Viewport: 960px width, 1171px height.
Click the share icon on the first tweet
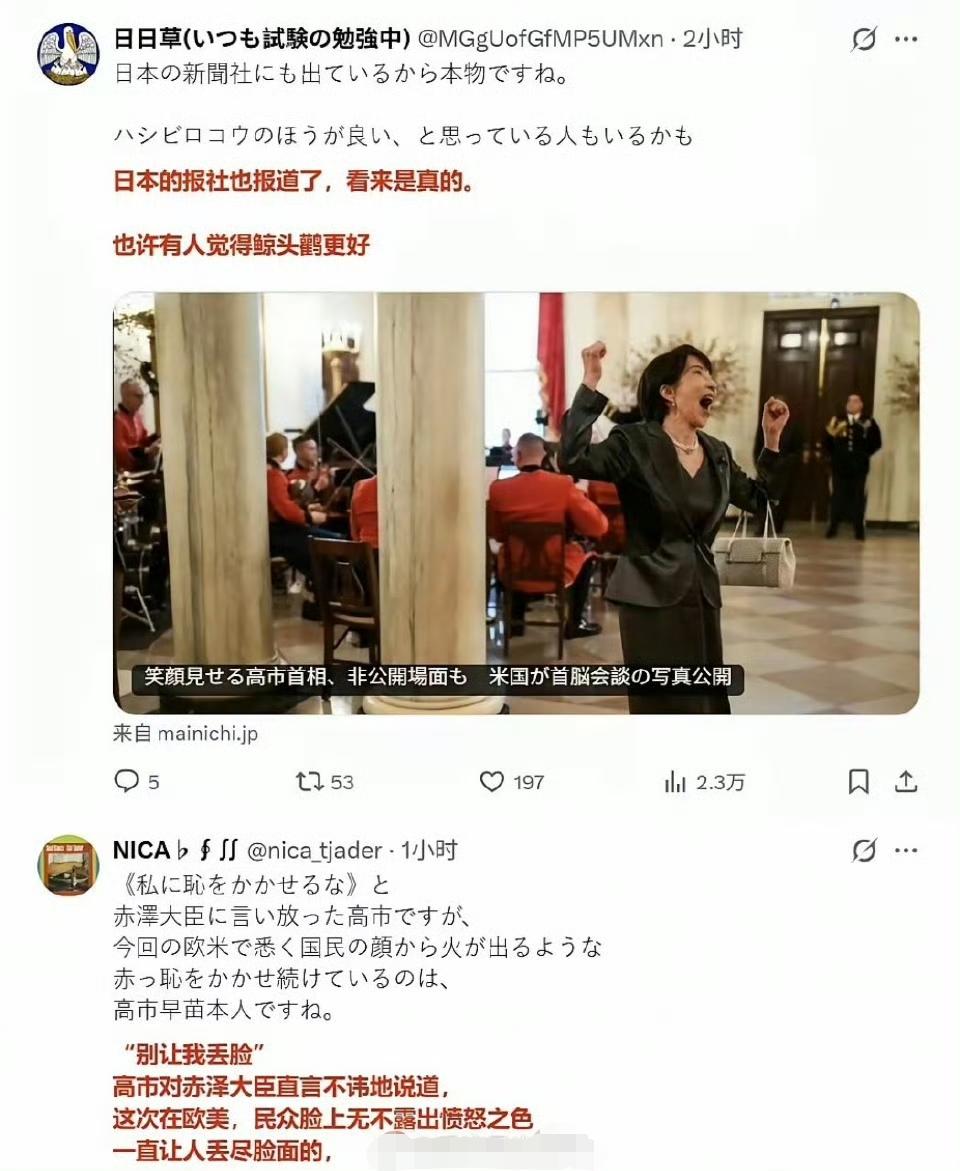point(907,783)
